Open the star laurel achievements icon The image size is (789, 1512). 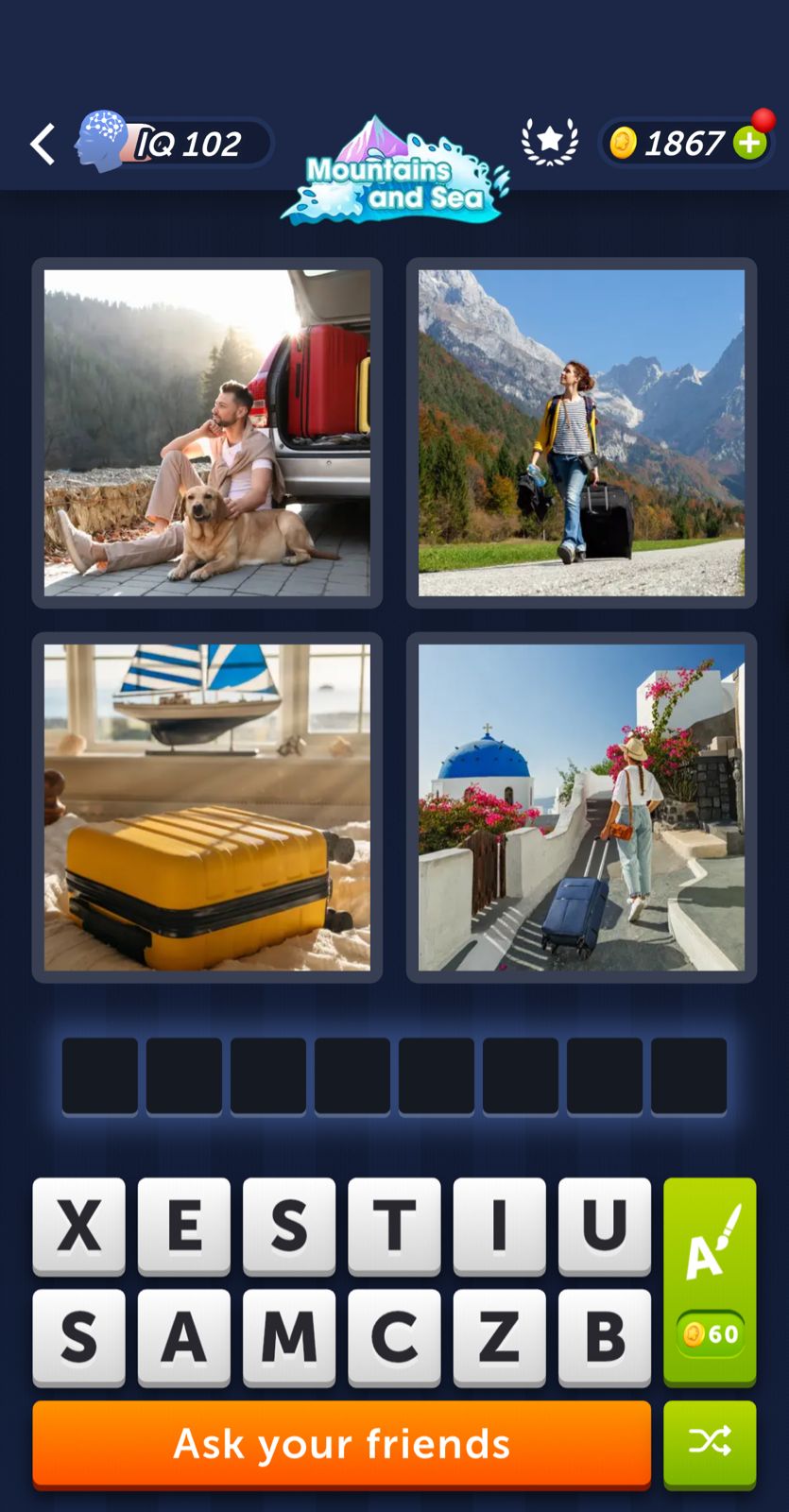coord(549,143)
